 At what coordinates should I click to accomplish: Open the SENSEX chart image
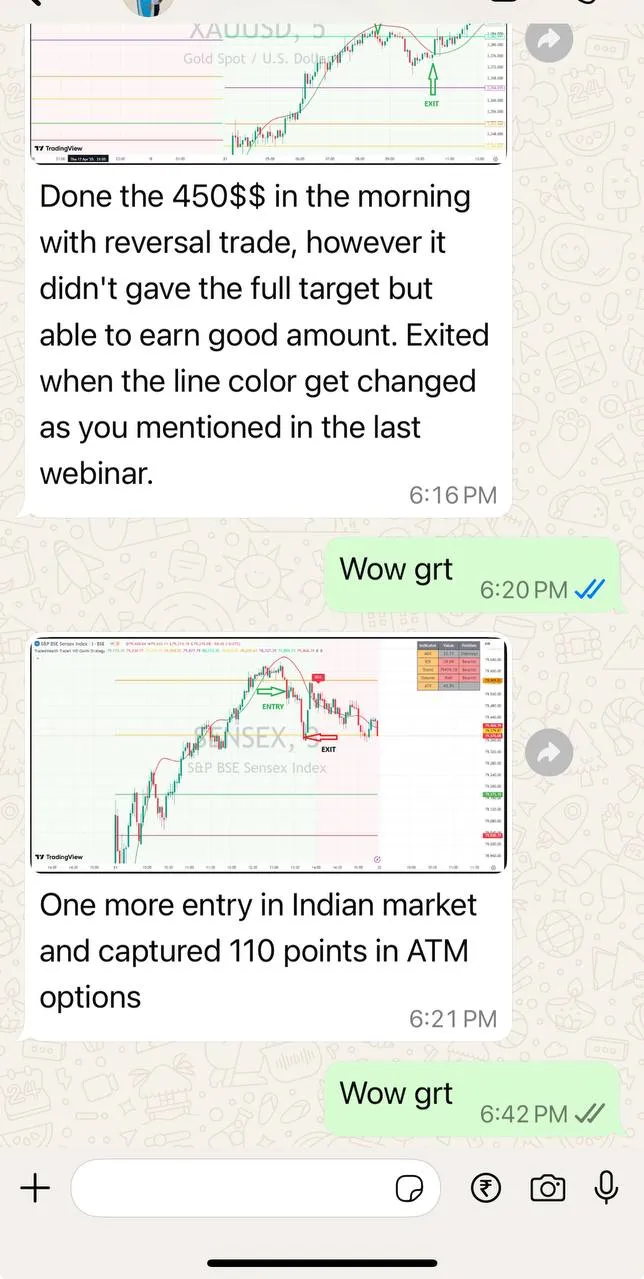click(268, 753)
